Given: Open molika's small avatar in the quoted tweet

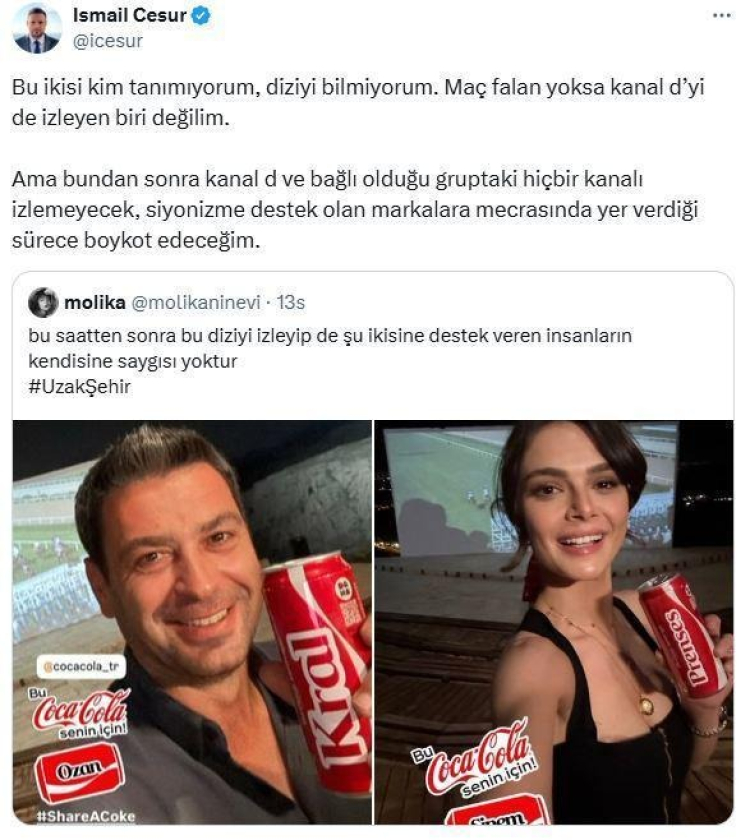Looking at the screenshot, I should 43,301.
